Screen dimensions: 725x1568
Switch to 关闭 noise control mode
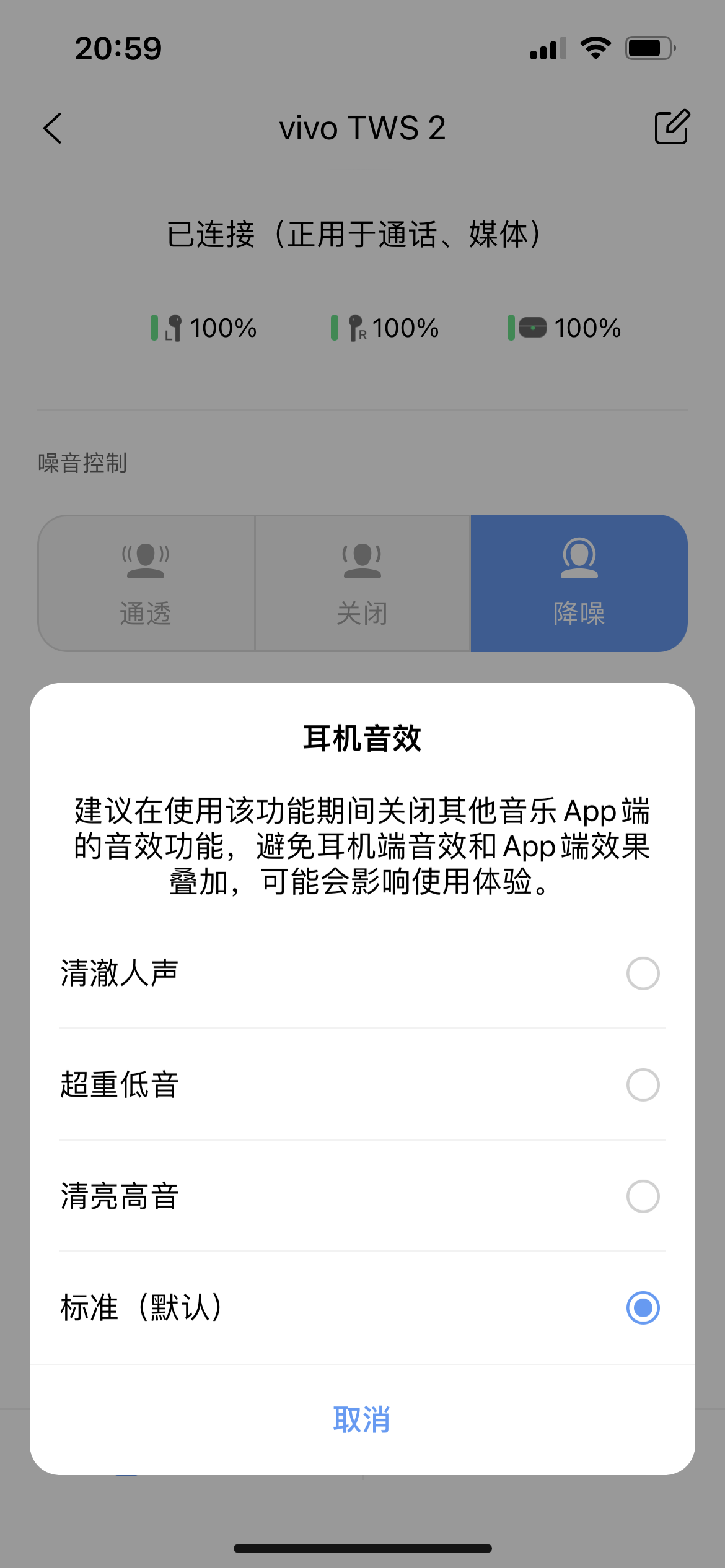point(362,582)
